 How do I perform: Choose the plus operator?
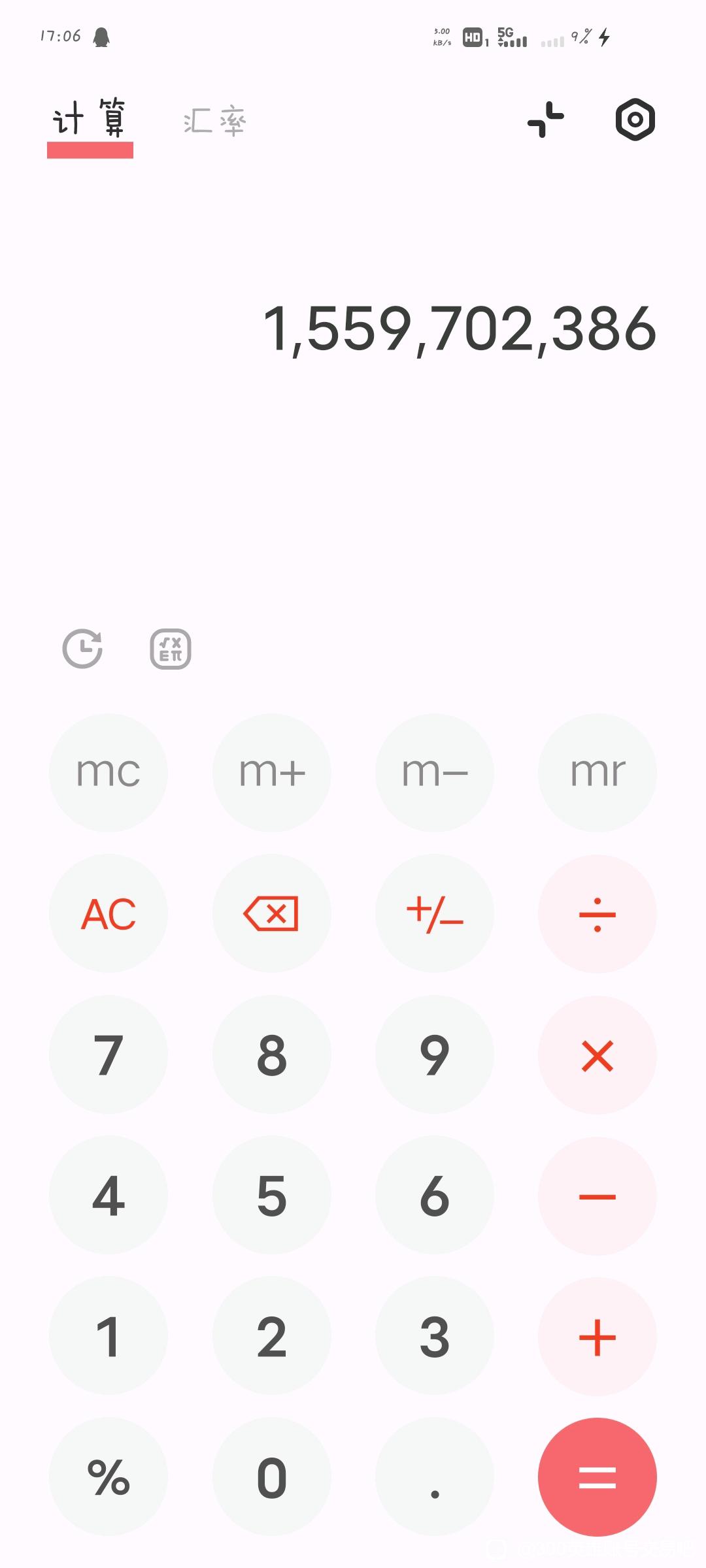[597, 1336]
